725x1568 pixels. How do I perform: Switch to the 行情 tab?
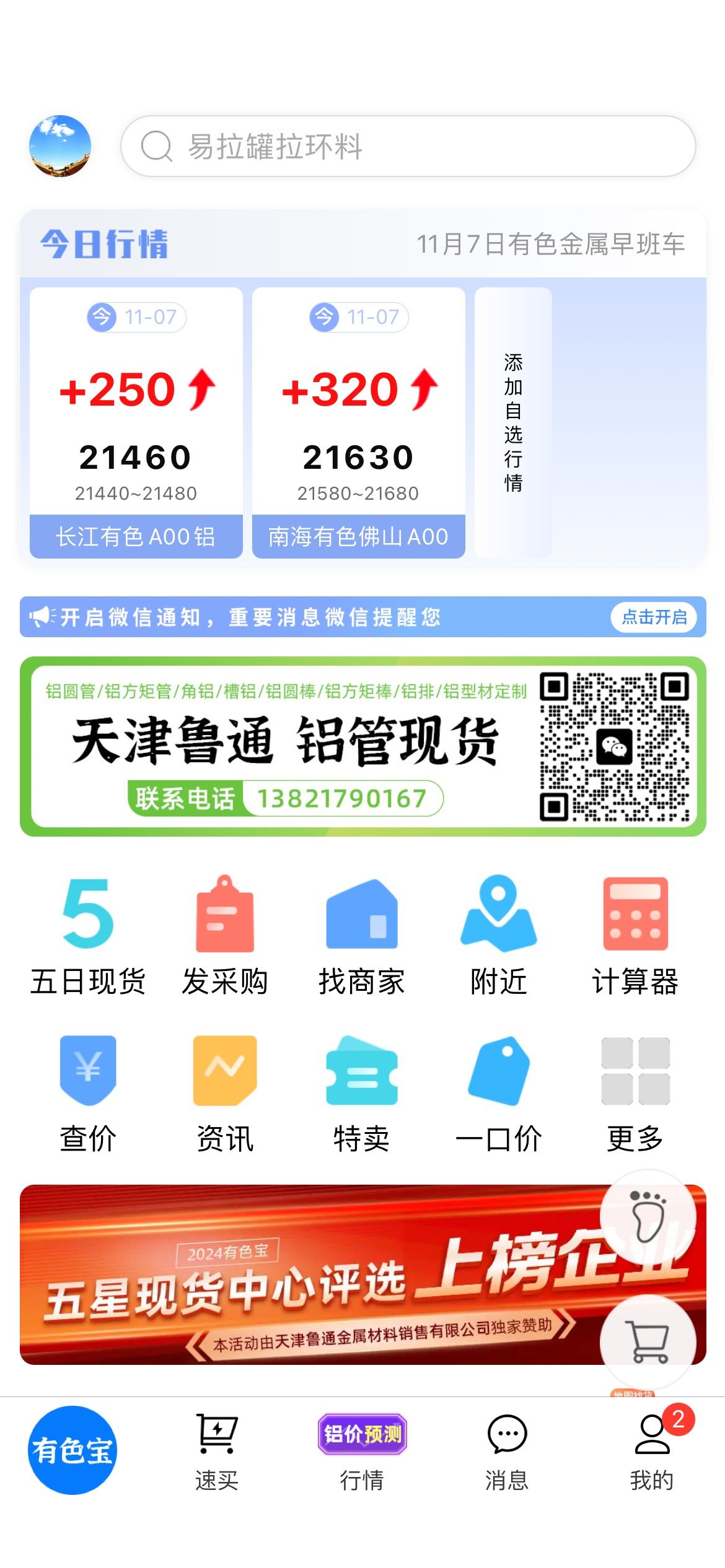[x=362, y=1453]
